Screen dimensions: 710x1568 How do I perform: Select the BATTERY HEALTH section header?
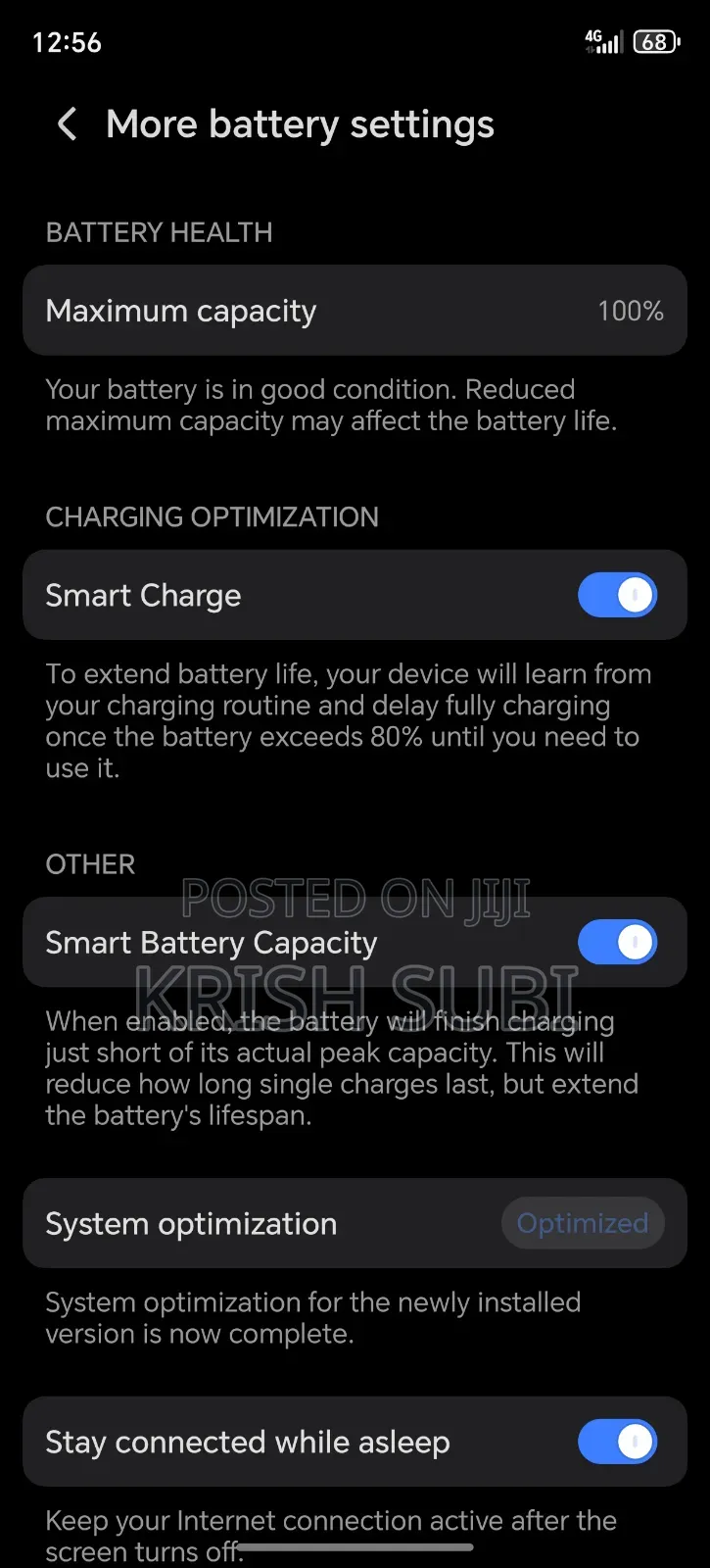[x=159, y=232]
